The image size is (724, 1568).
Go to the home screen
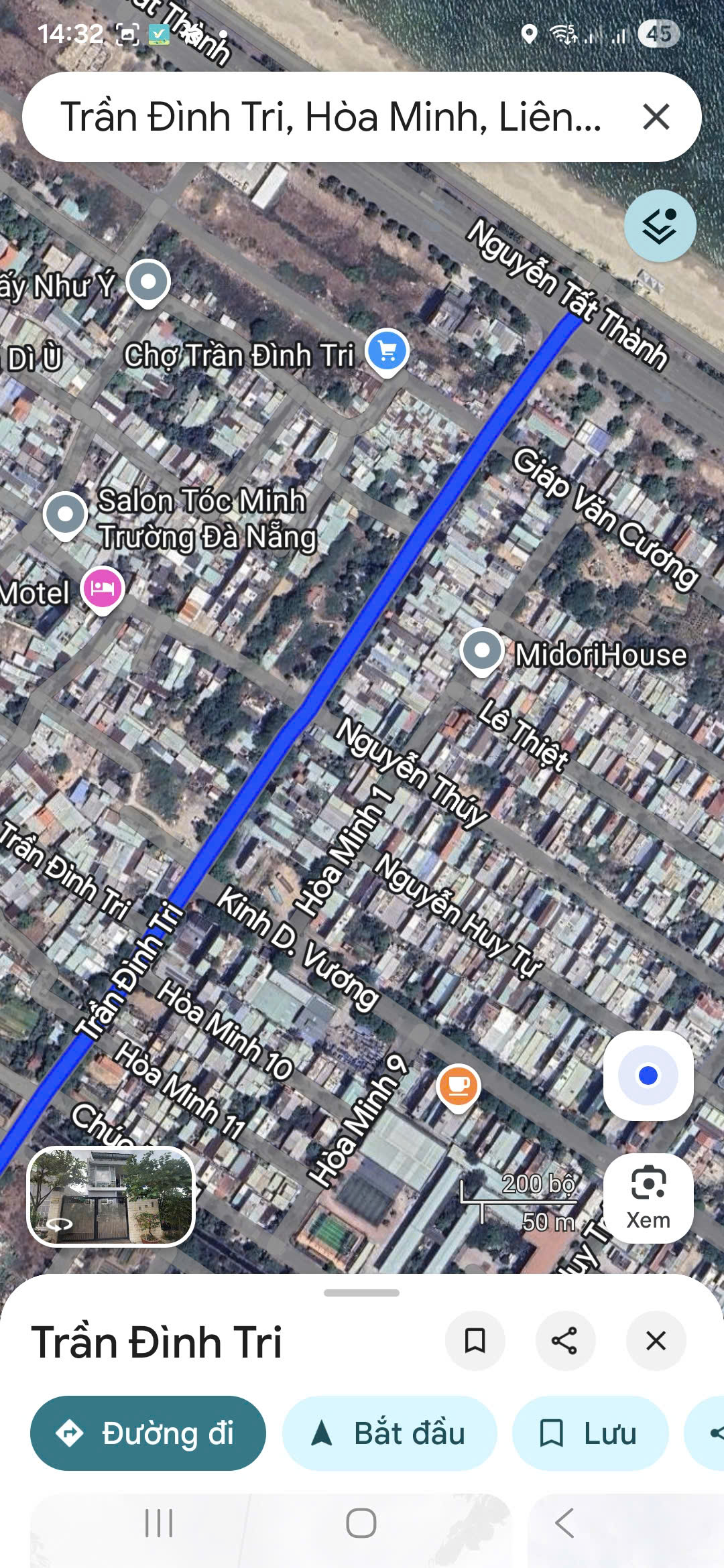[x=361, y=1523]
